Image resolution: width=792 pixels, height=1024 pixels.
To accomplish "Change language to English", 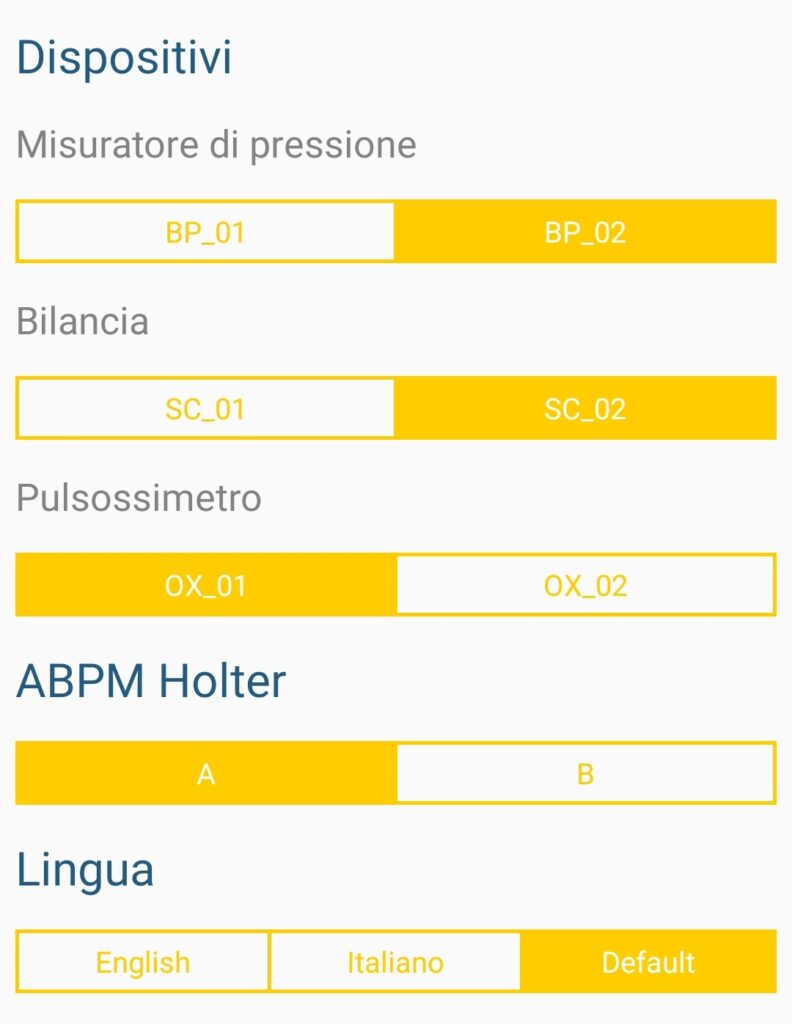I will (x=143, y=962).
